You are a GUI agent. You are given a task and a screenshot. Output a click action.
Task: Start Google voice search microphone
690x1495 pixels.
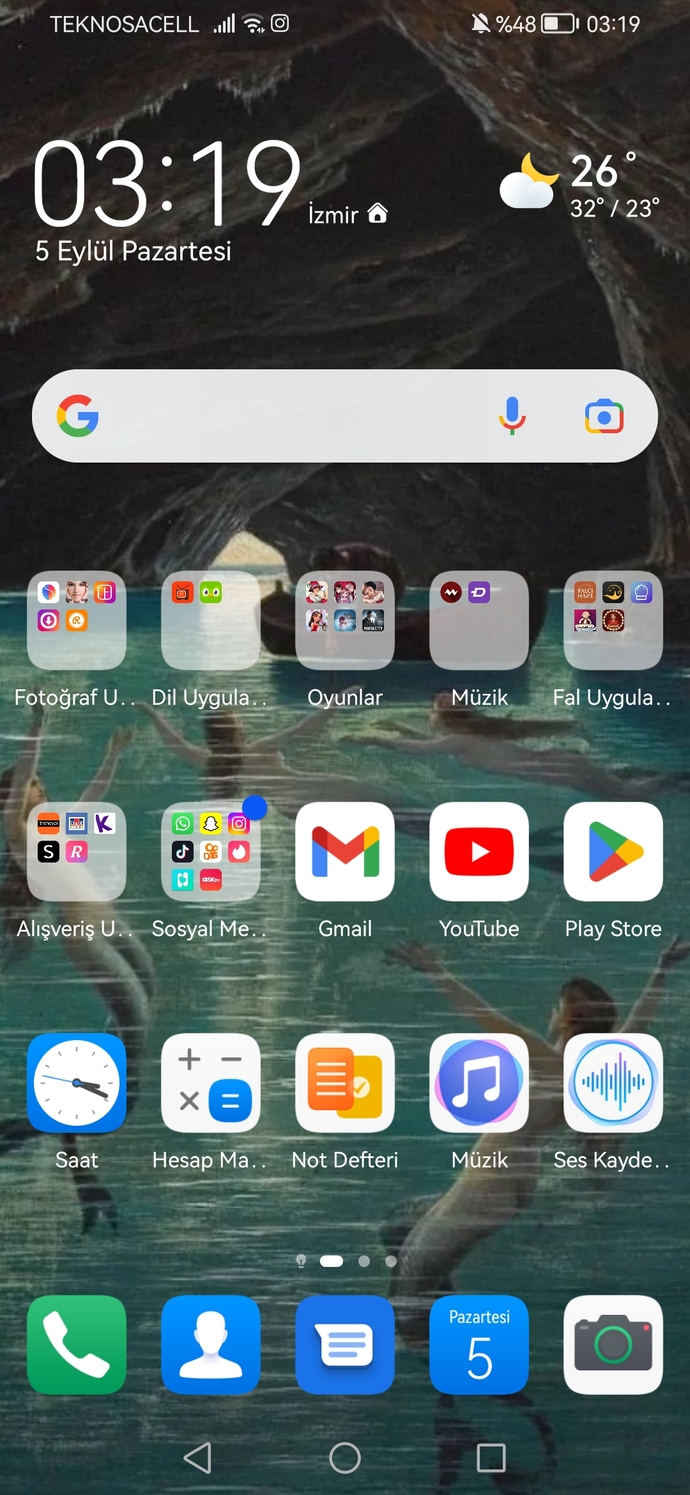(x=512, y=416)
